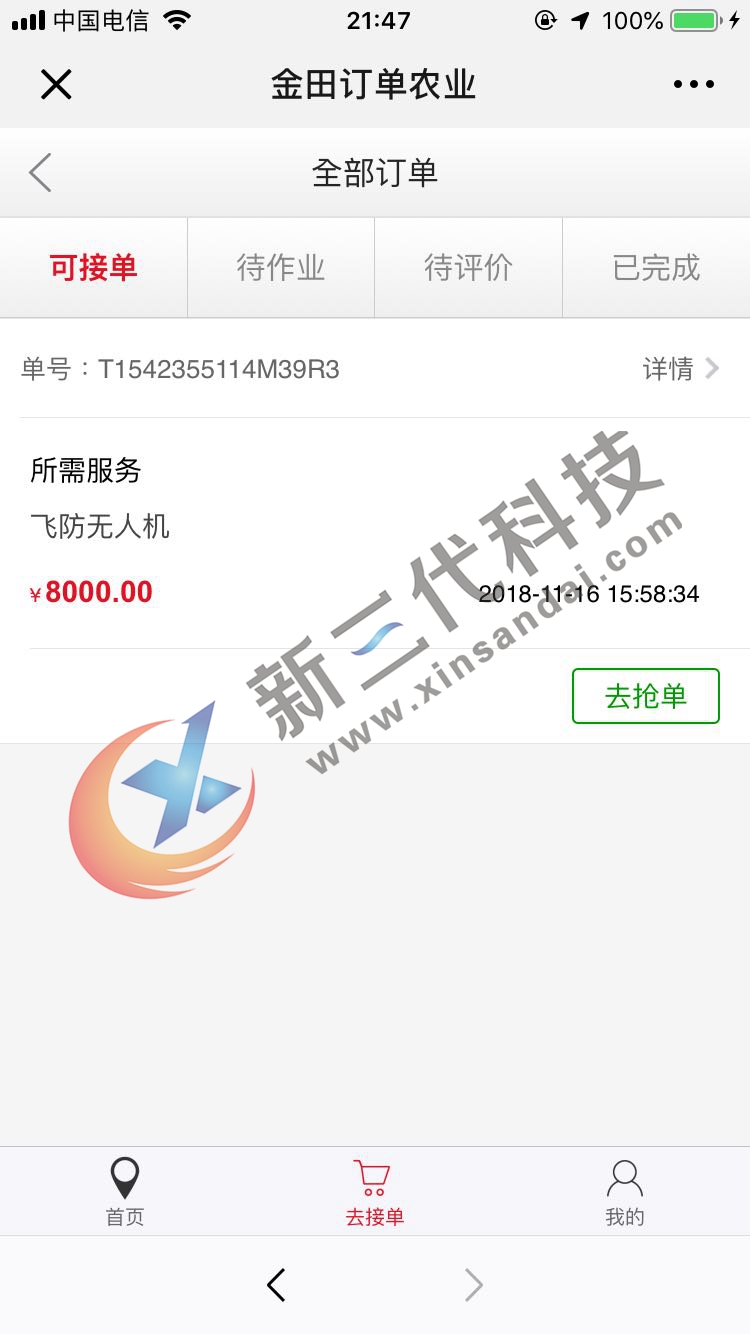Tap 去抢单 to grab the order

(x=645, y=696)
